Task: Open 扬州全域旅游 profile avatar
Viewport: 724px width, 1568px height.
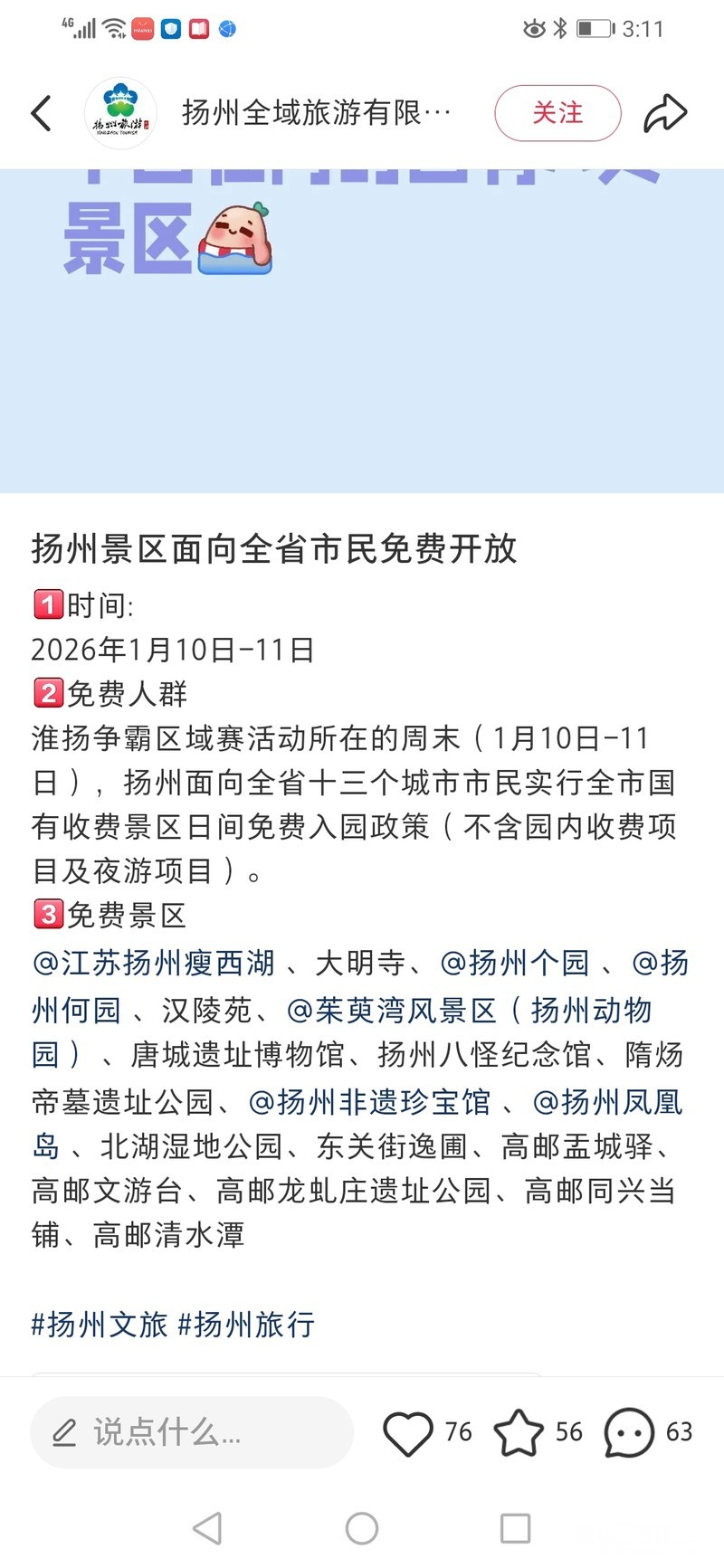Action: pyautogui.click(x=120, y=114)
